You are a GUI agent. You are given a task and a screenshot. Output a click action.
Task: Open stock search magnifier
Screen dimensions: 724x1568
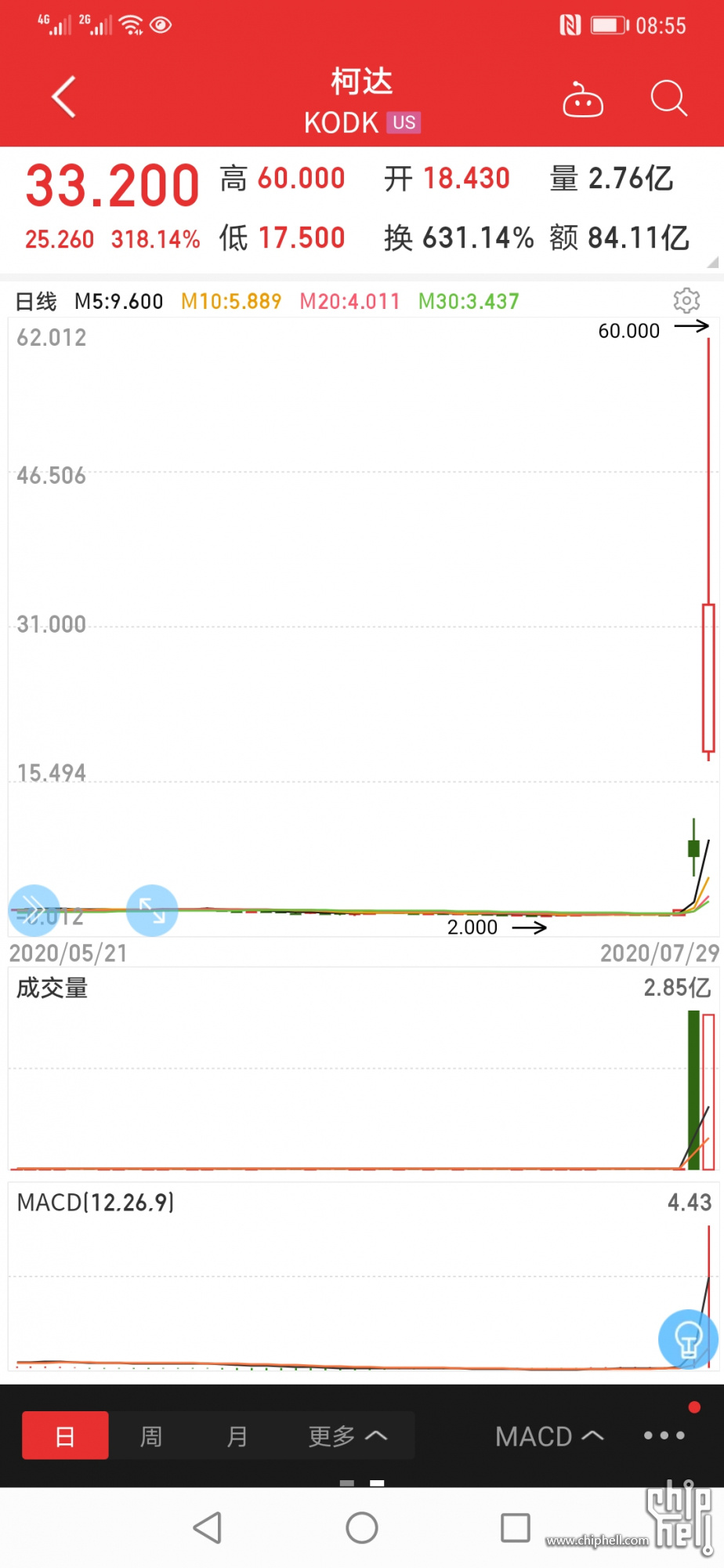tap(669, 98)
